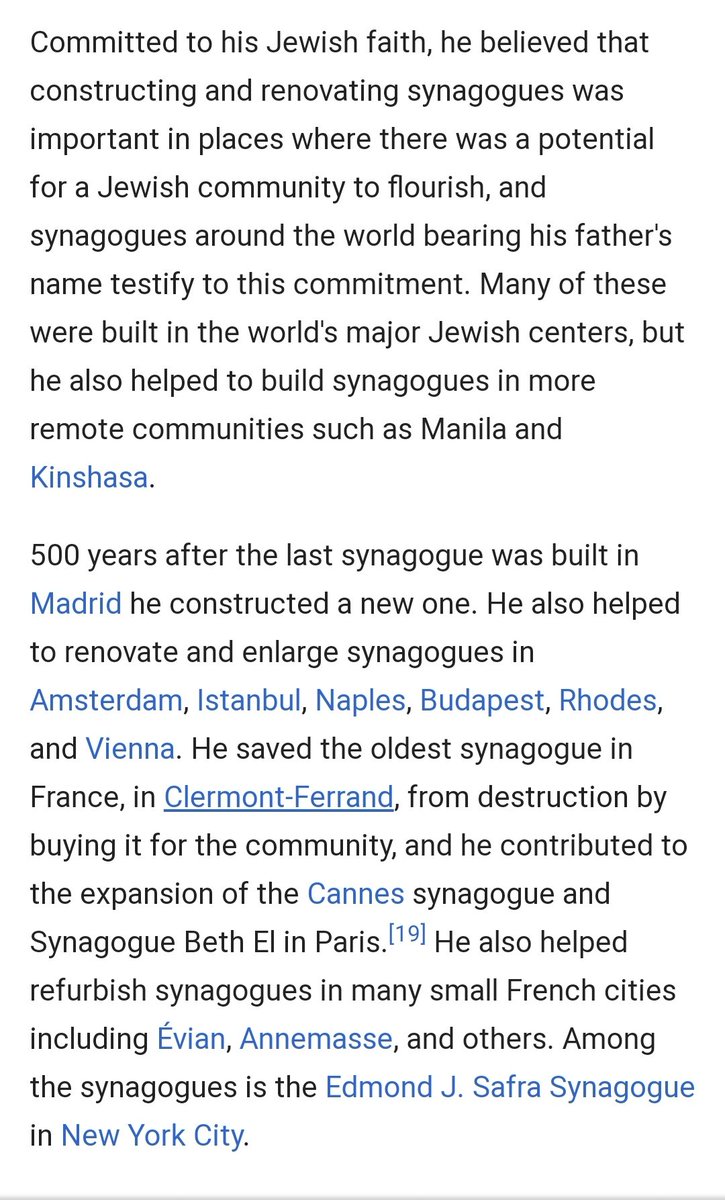Follow the Madrid link
The image size is (725, 1200).
click(x=76, y=603)
